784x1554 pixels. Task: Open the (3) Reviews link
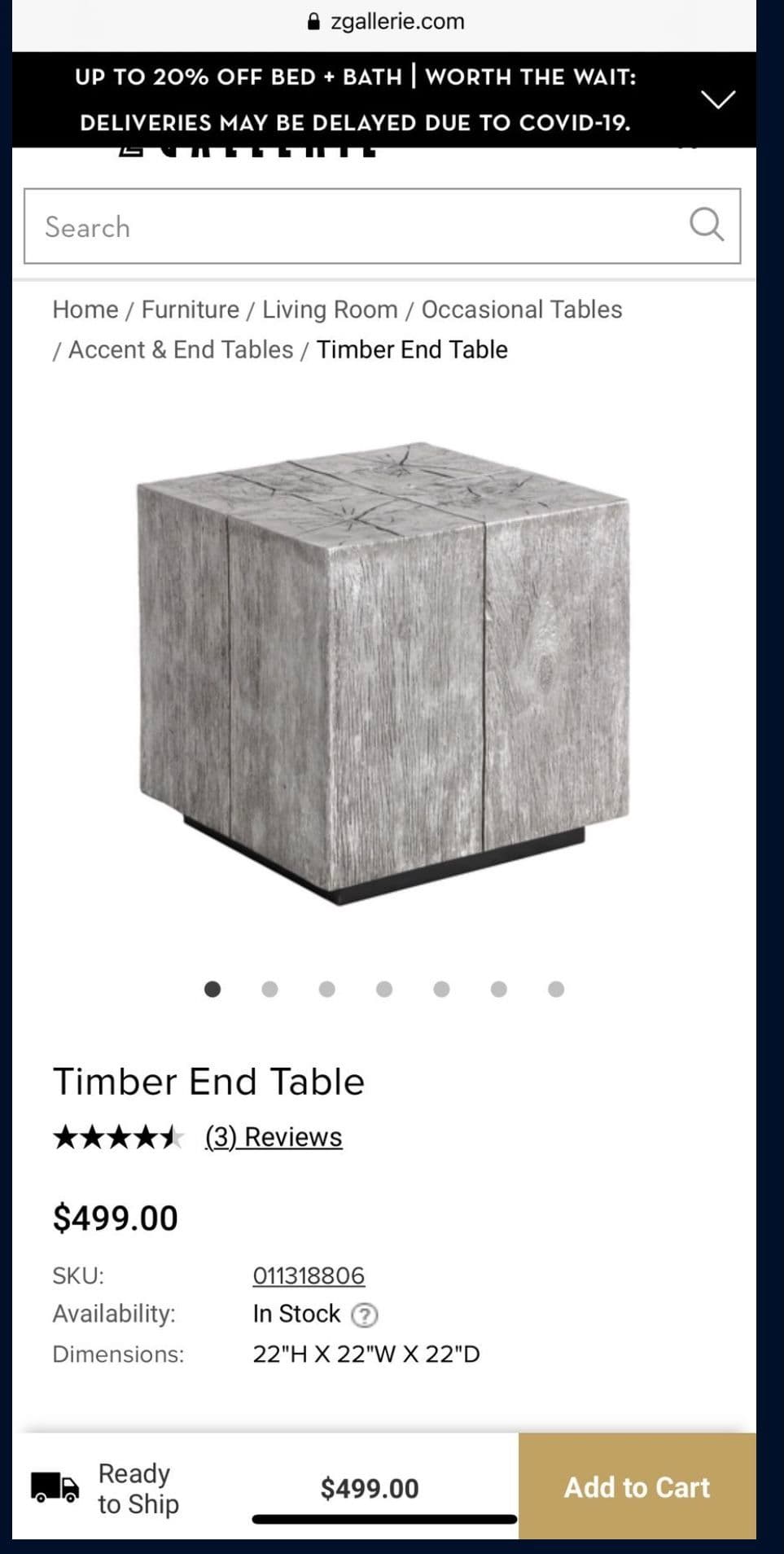click(273, 1136)
